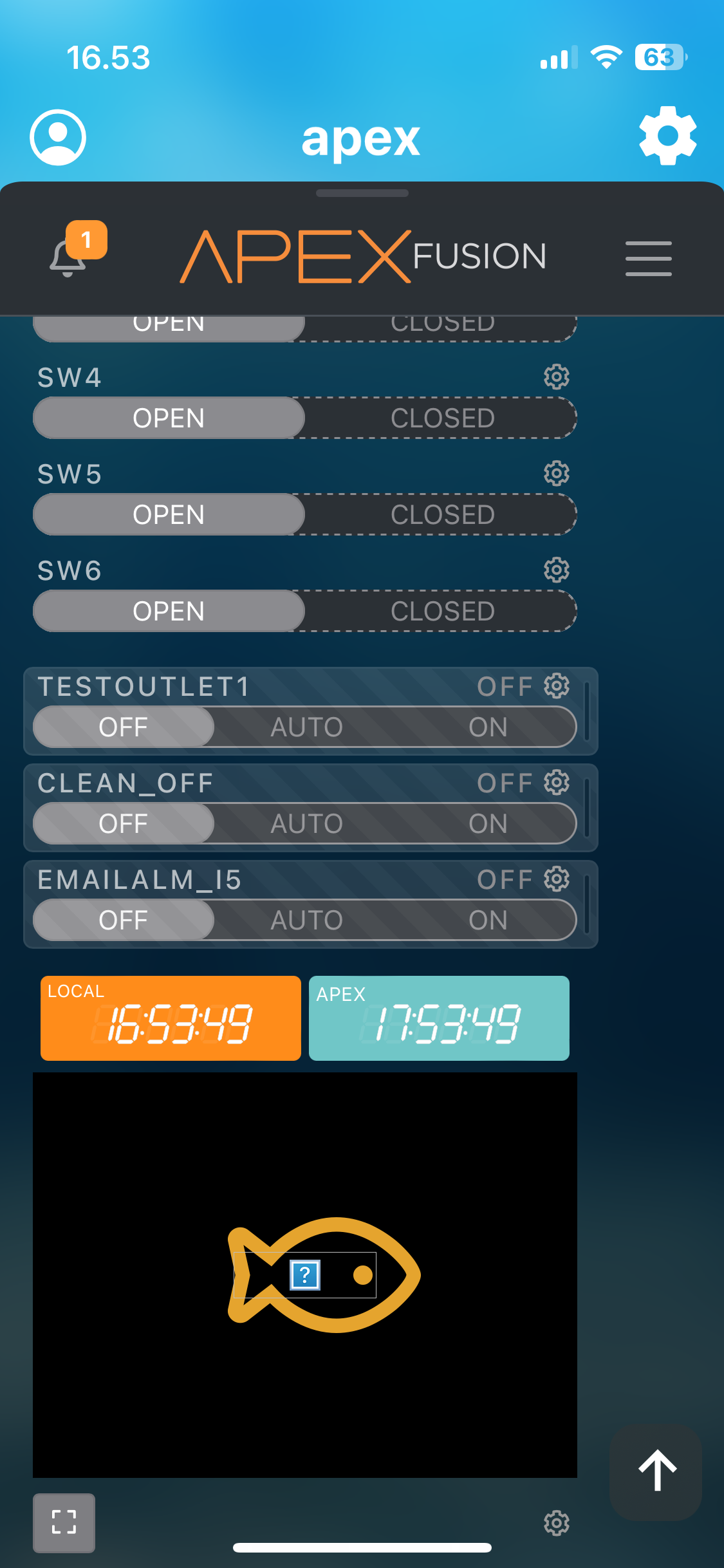The height and width of the screenshot is (1568, 724).
Task: Open the app settings gear in the header
Action: point(667,136)
